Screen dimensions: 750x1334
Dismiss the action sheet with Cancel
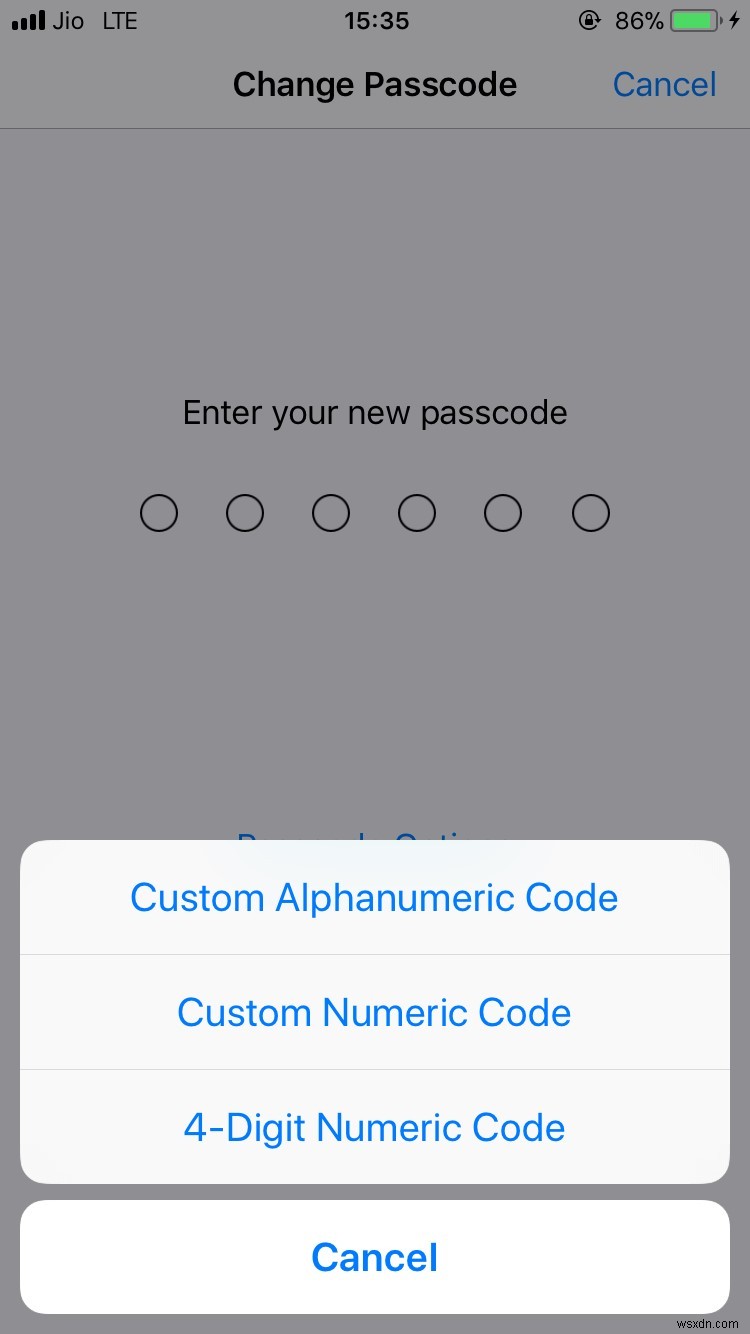(x=375, y=1257)
